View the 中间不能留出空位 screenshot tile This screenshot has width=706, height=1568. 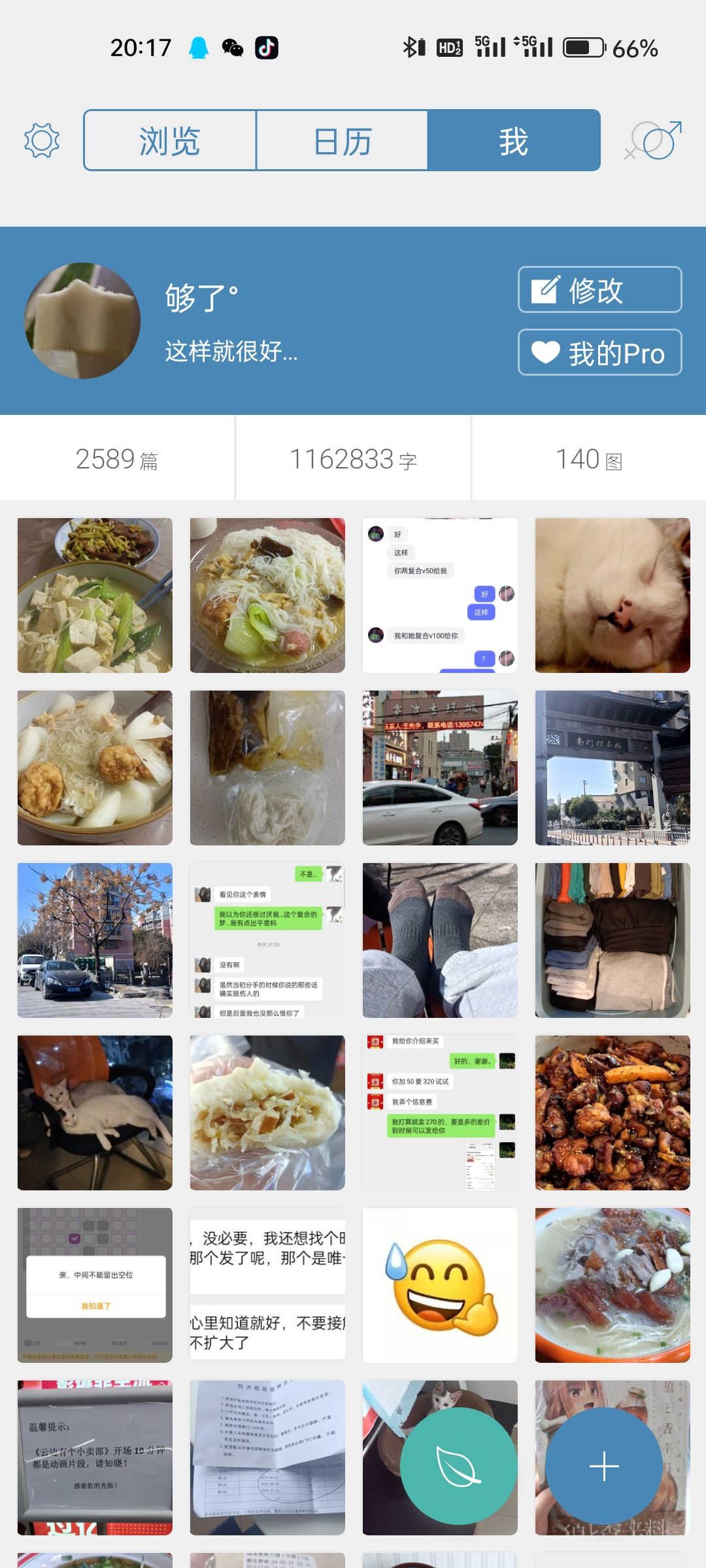(95, 1285)
